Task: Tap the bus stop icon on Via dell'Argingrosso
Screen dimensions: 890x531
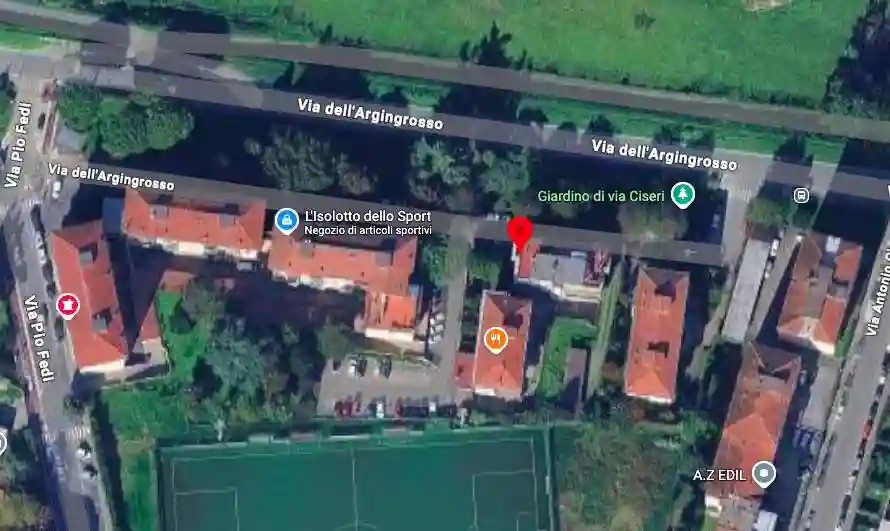Action: coord(801,195)
